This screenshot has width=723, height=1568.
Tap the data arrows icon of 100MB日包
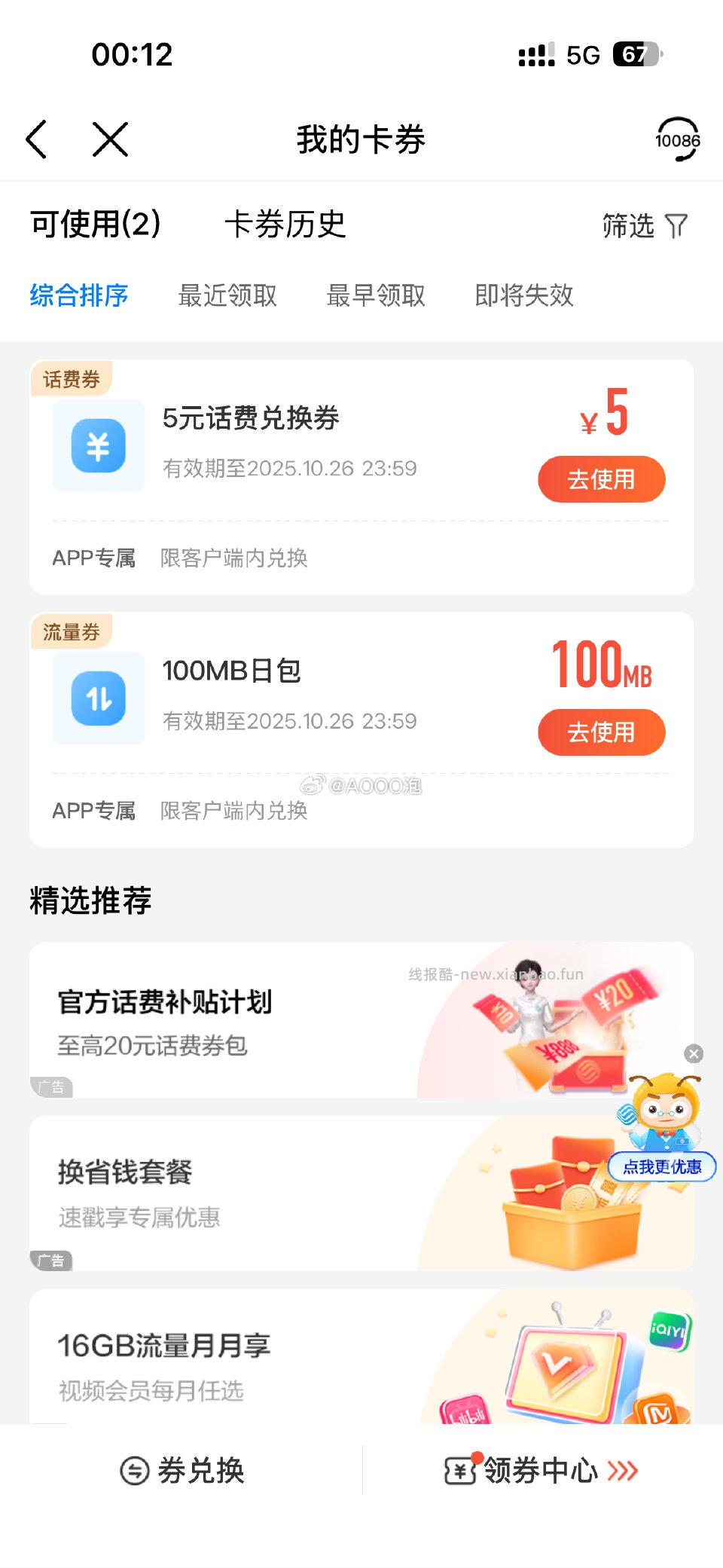click(x=98, y=698)
